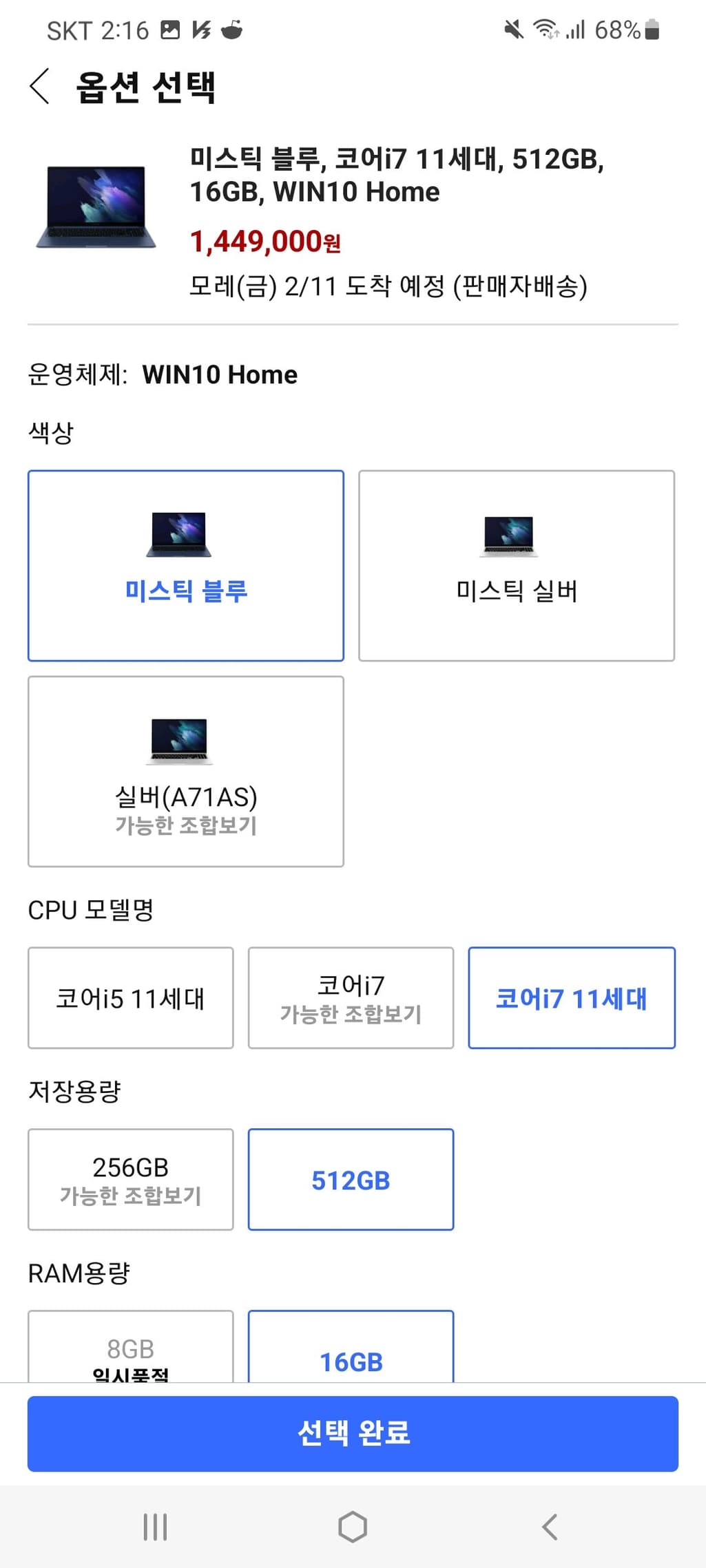Tap the 코어i7 11세대 CPU option
Screen dimensions: 706x1568
click(572, 997)
